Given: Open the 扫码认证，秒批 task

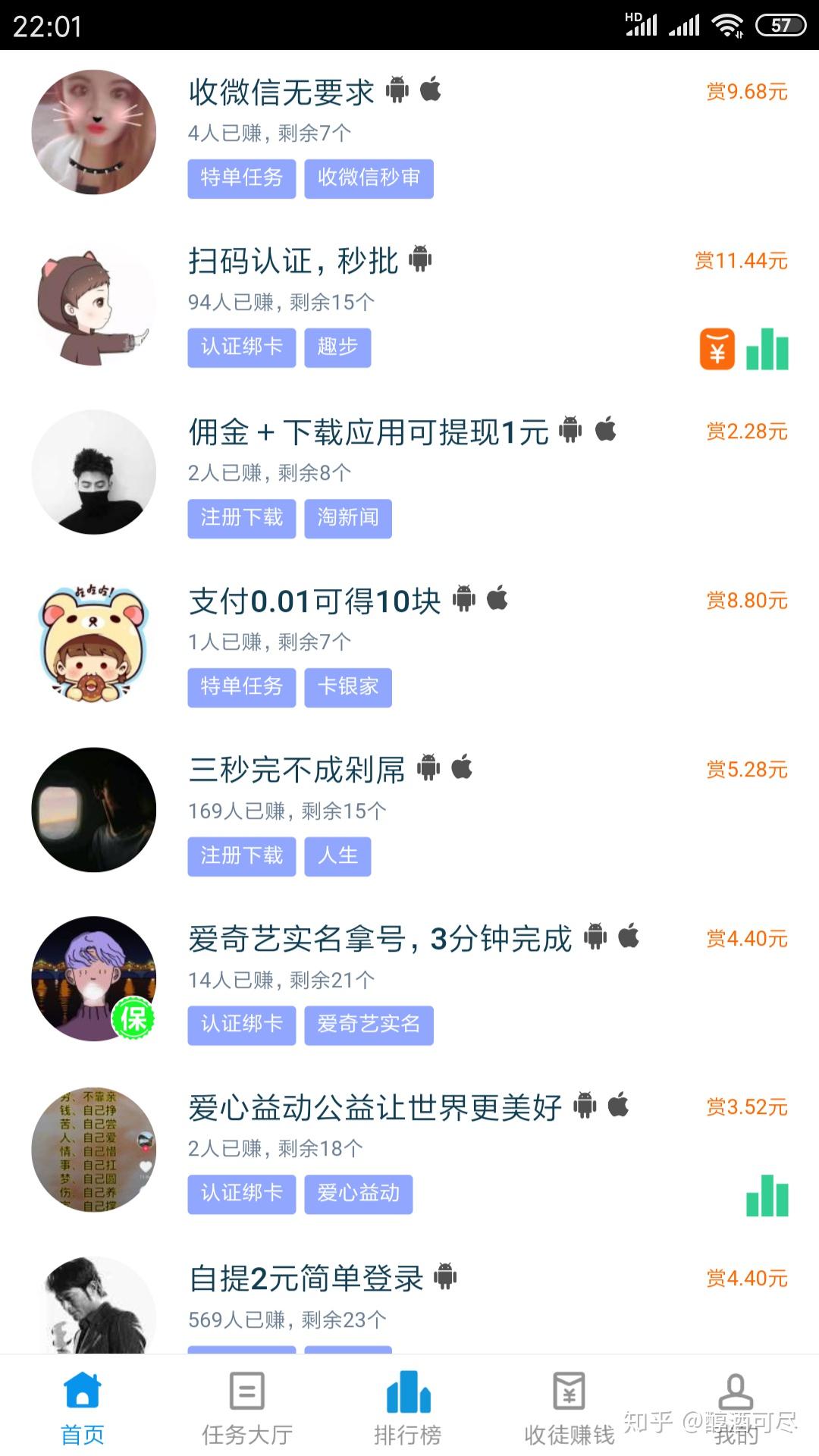Looking at the screenshot, I should [293, 262].
